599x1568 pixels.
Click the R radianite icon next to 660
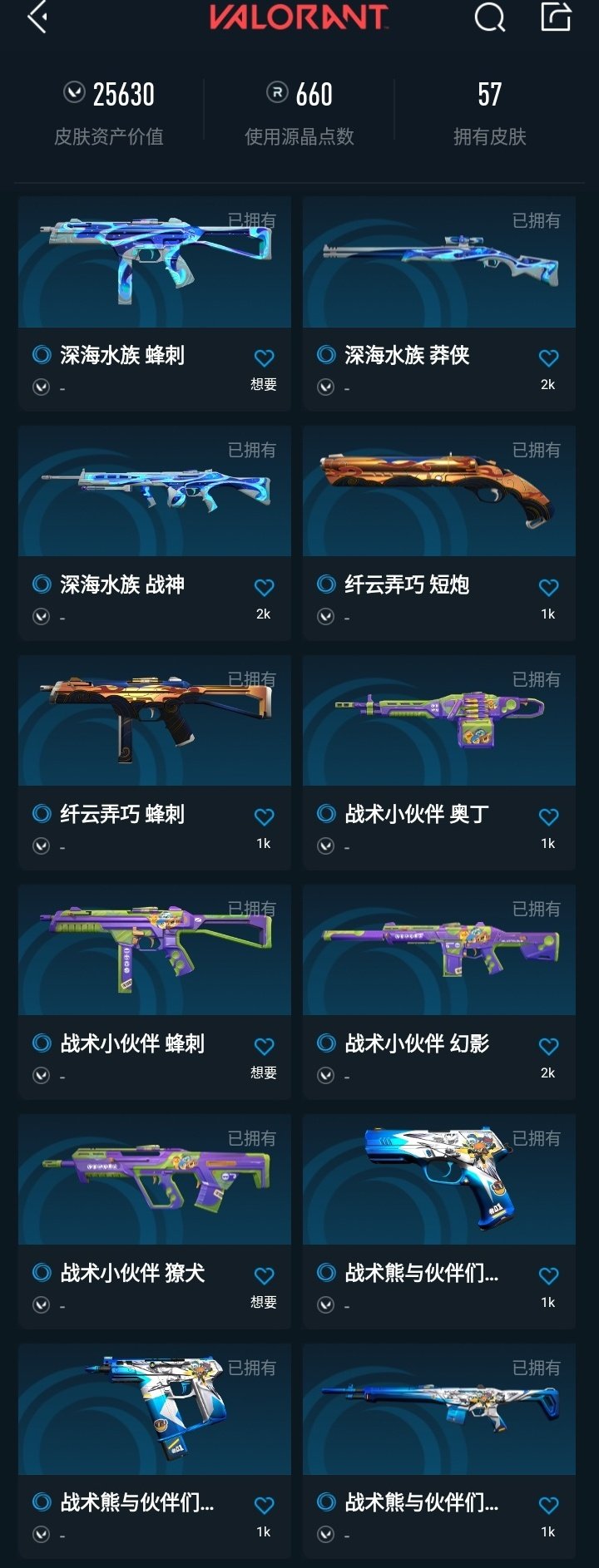pos(277,95)
